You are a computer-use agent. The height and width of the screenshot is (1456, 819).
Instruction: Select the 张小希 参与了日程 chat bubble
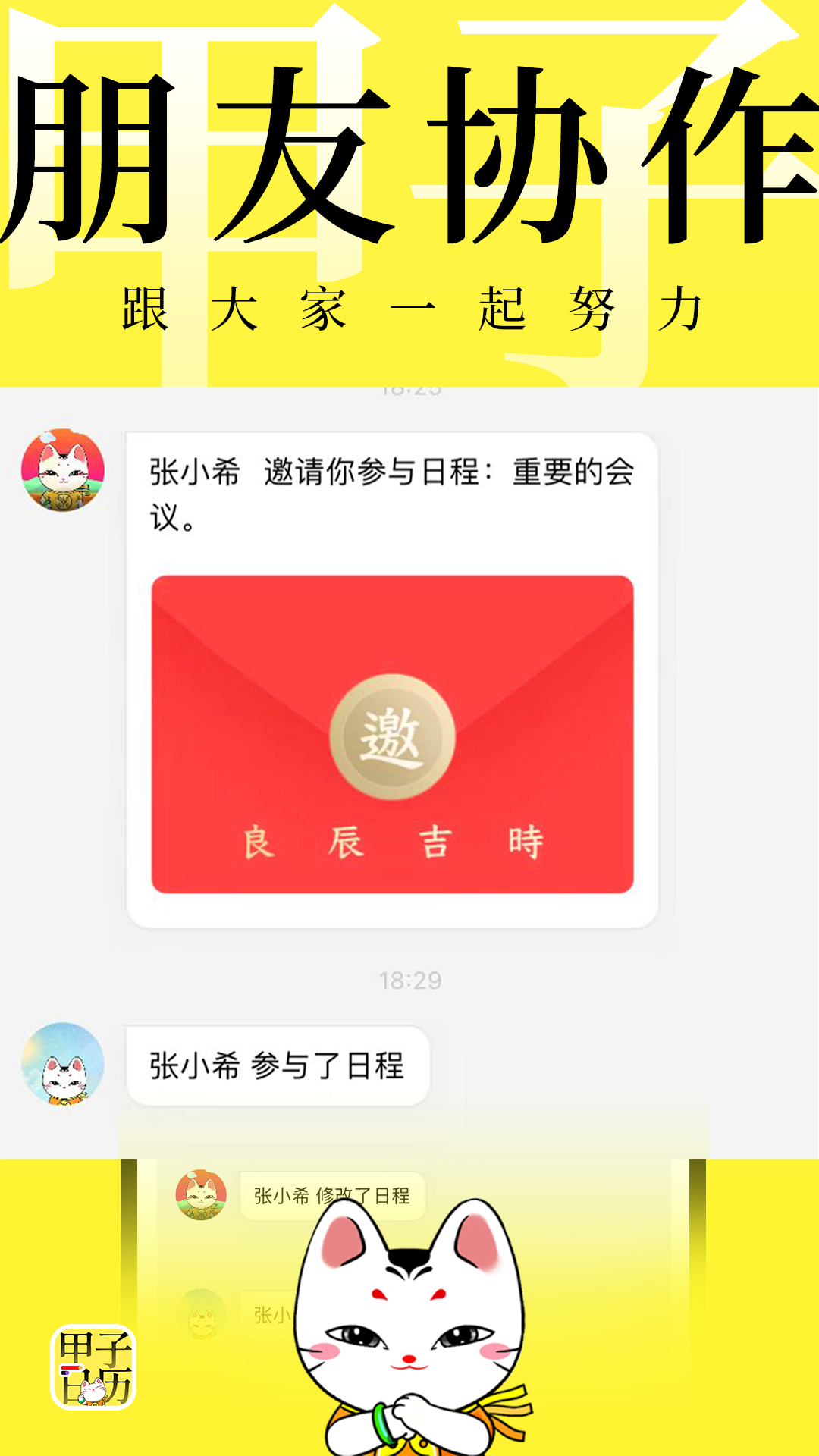tap(277, 1065)
